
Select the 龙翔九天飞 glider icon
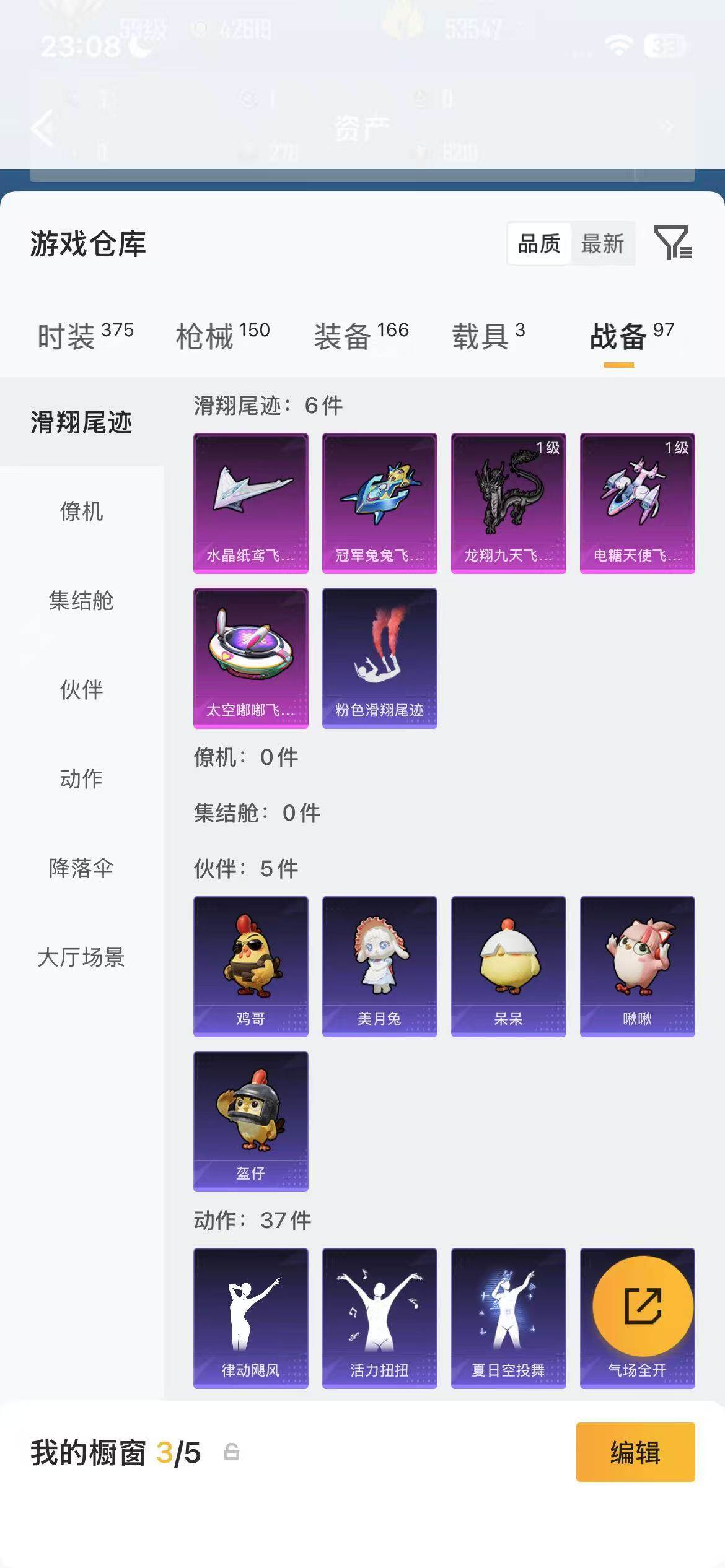pos(509,503)
